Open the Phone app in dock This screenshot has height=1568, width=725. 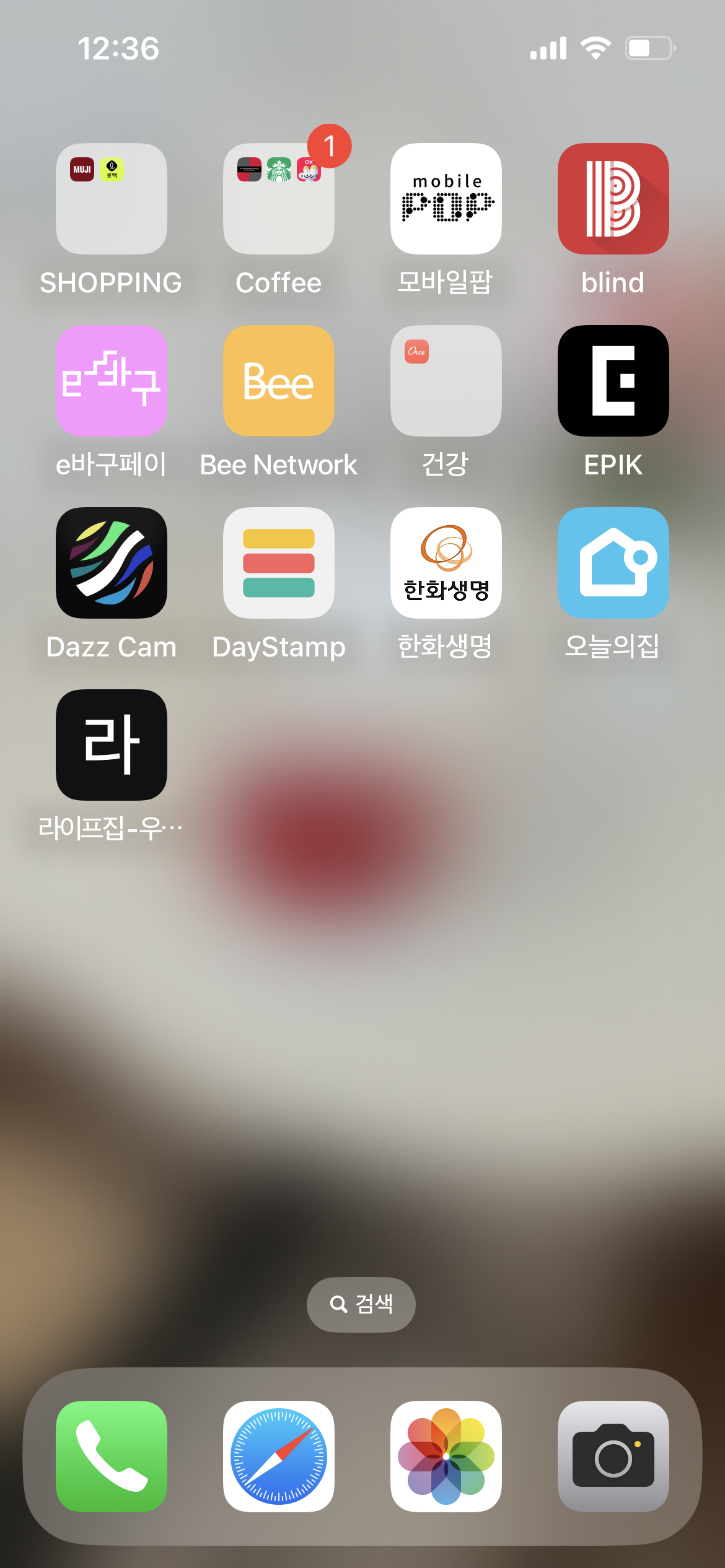click(x=112, y=1456)
